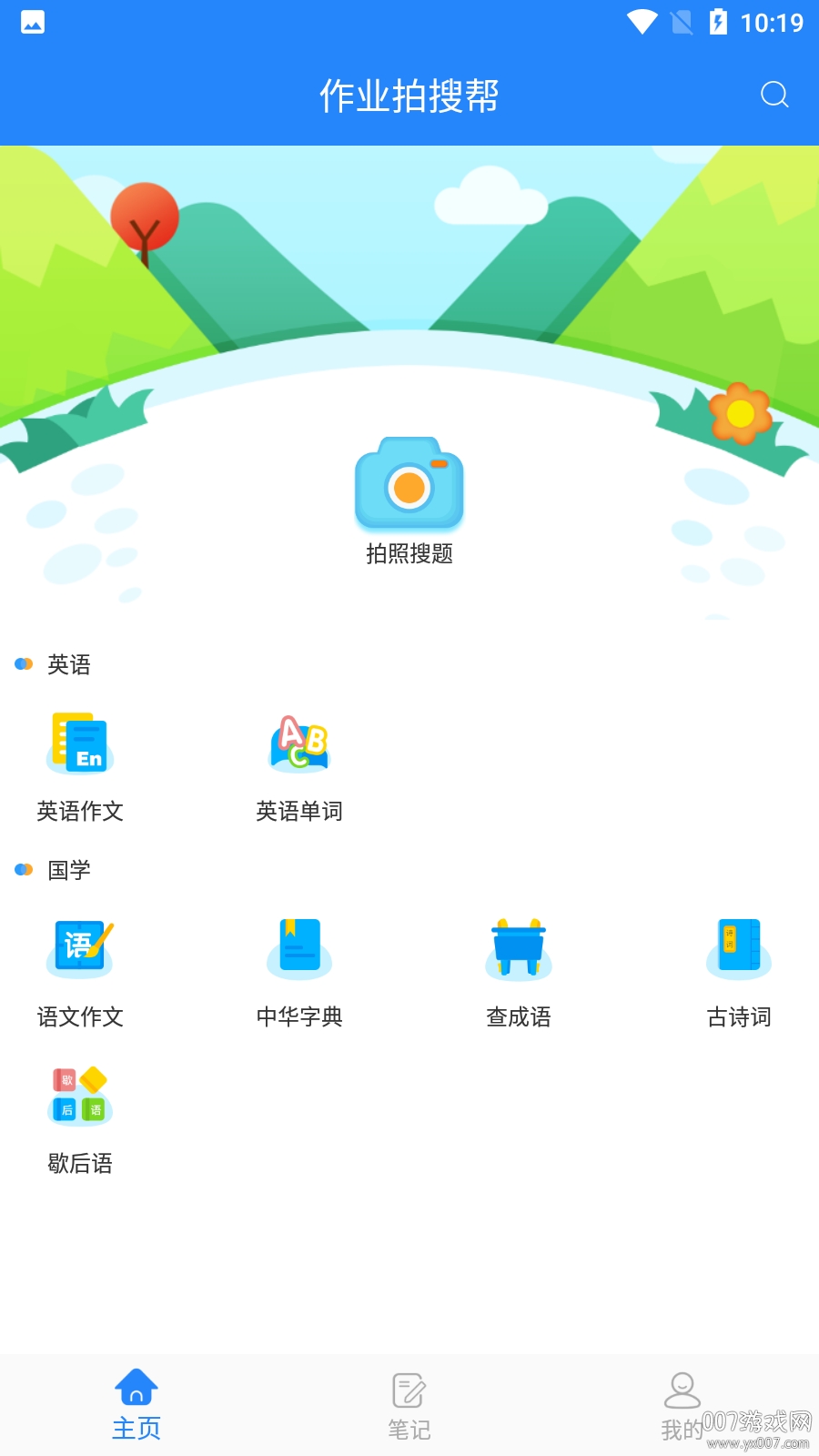This screenshot has height=1456, width=819.
Task: Open the search icon in the app bar
Action: pyautogui.click(x=774, y=95)
